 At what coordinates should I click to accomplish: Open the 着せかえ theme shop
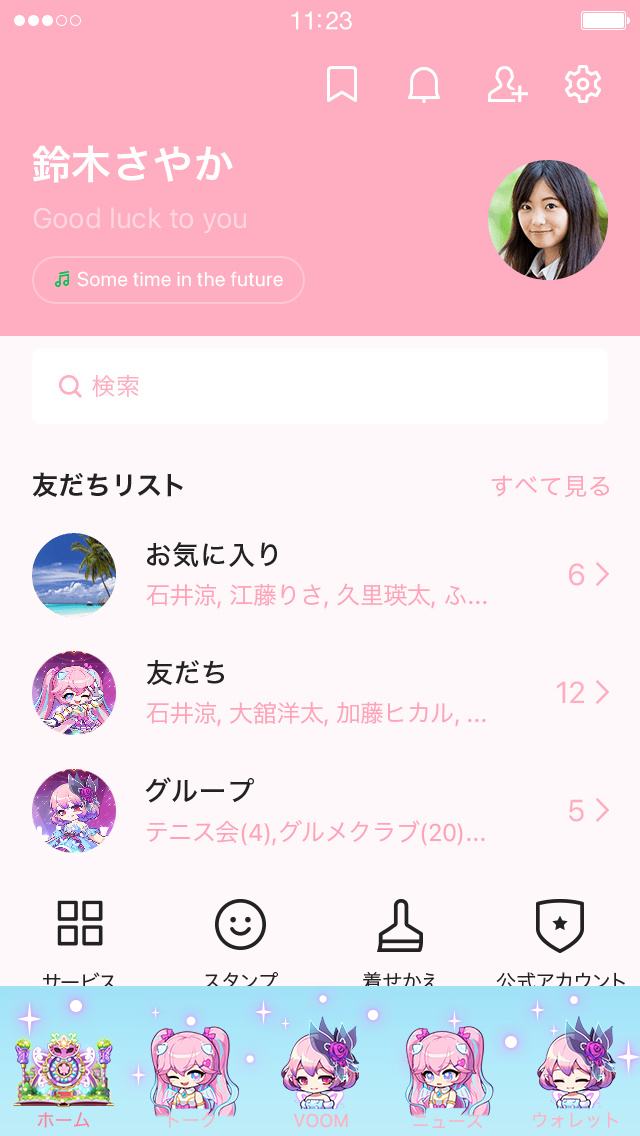pos(400,935)
